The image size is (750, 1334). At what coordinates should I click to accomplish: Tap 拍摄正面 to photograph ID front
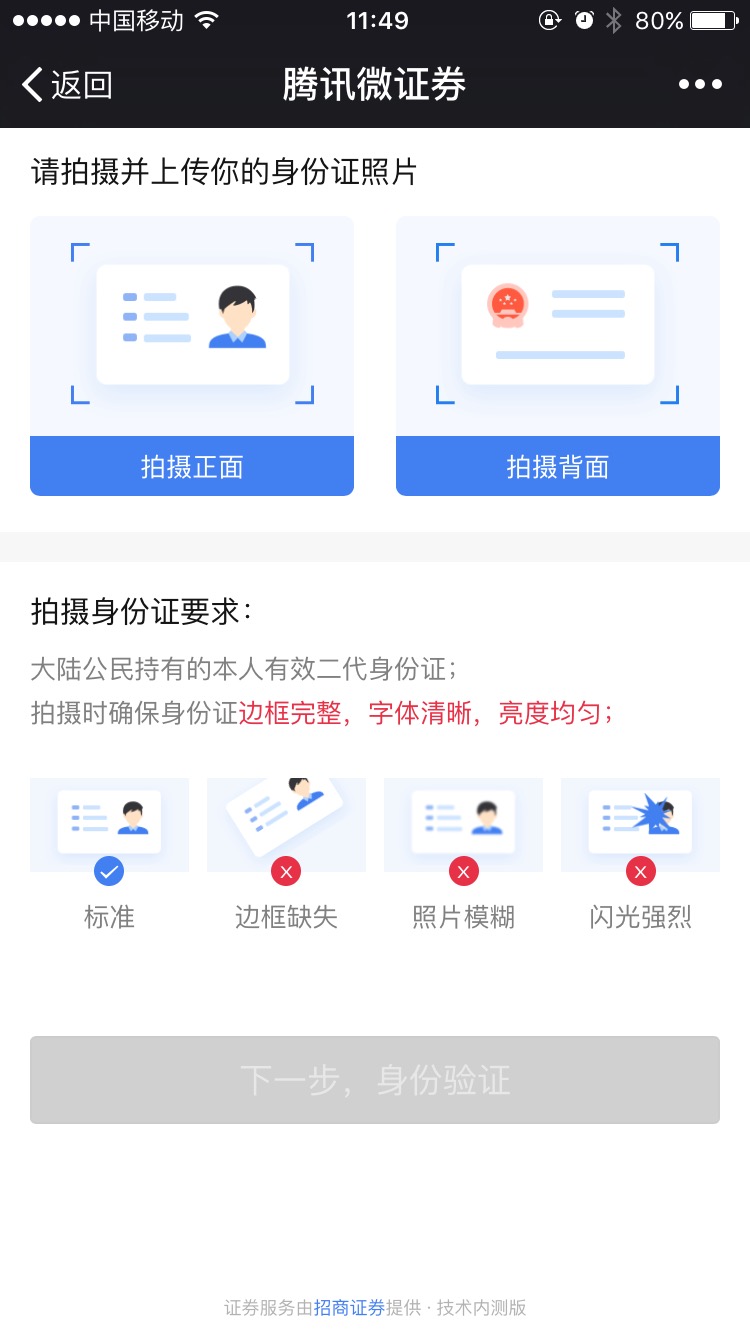point(192,466)
